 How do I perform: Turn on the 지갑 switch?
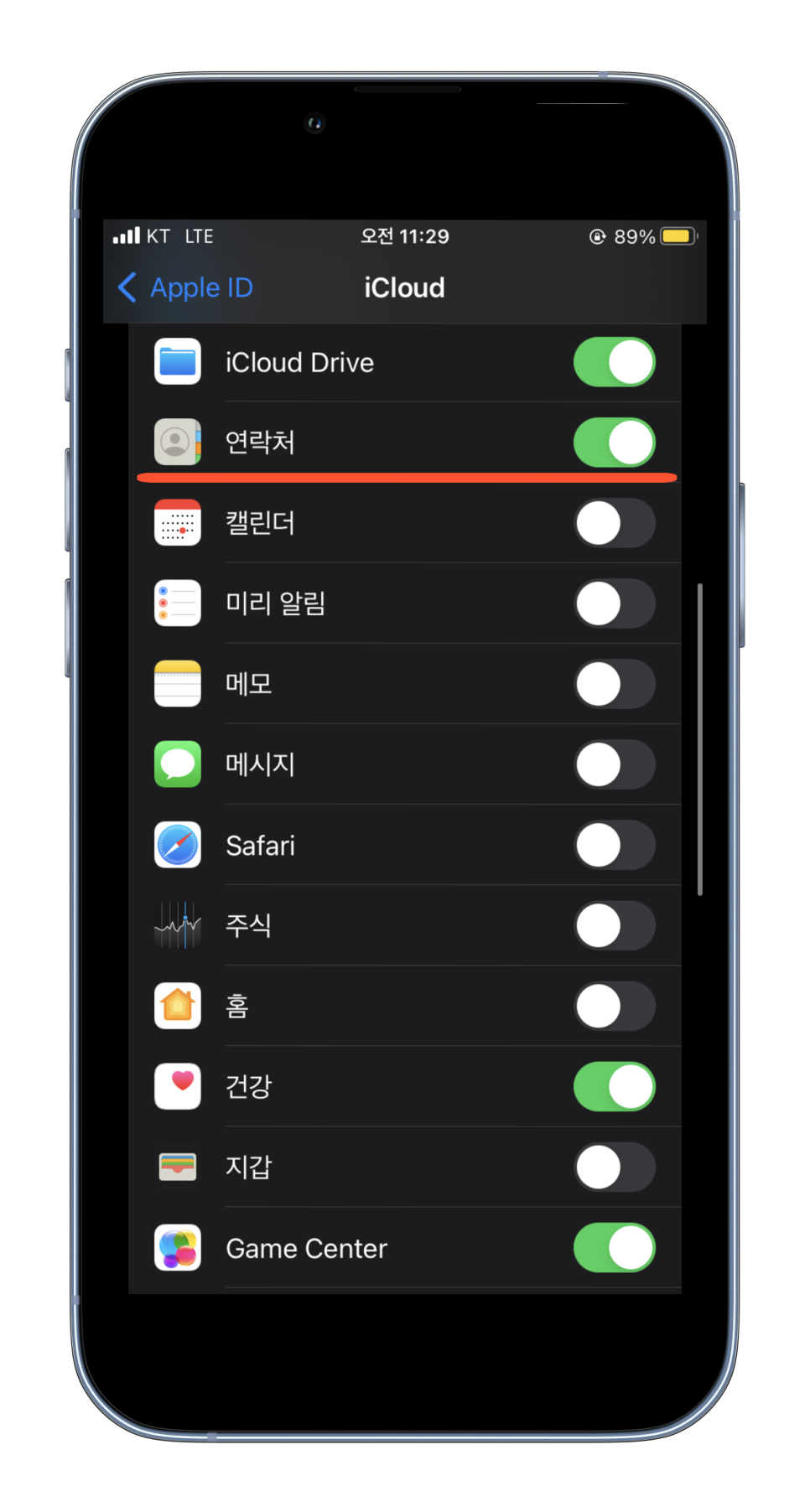click(x=615, y=1167)
